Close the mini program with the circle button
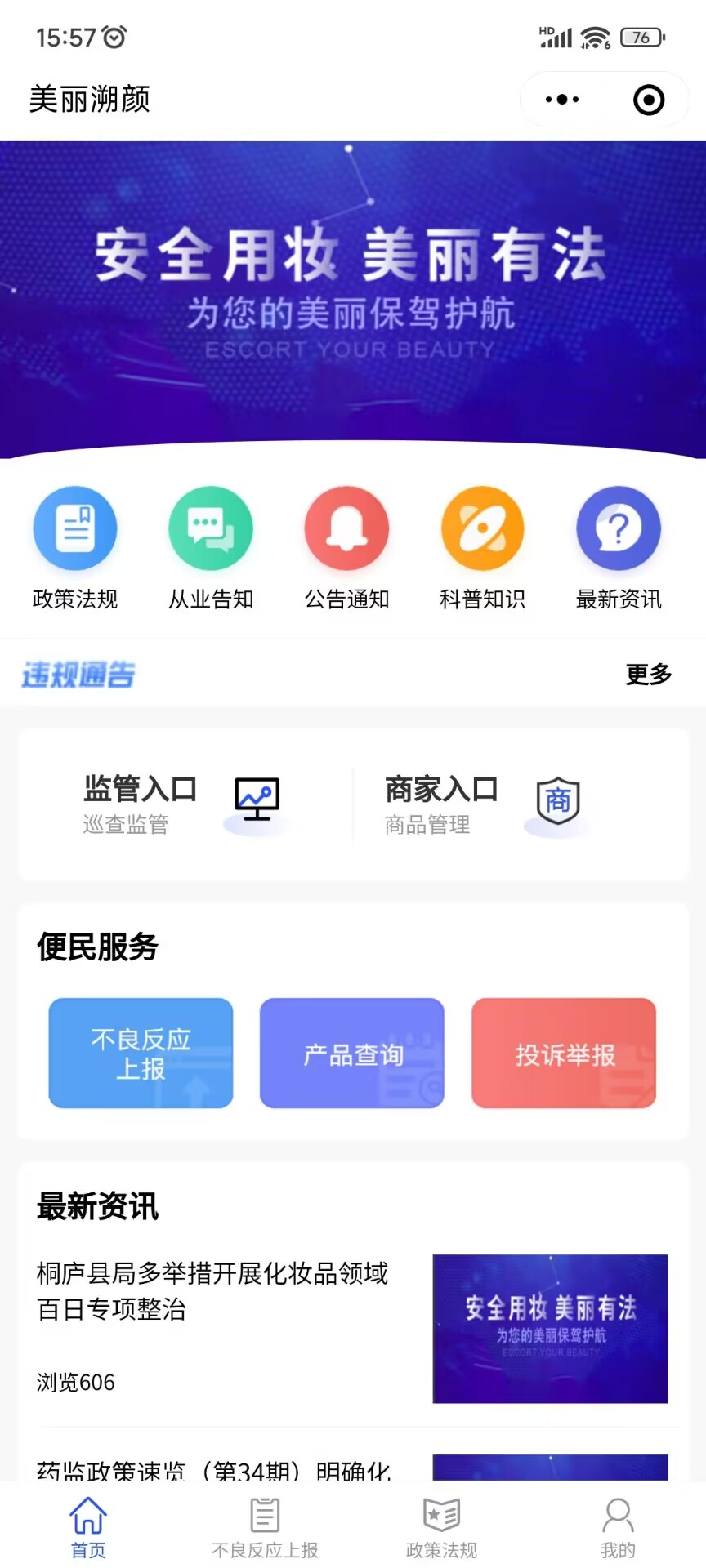Image resolution: width=706 pixels, height=1568 pixels. point(649,100)
